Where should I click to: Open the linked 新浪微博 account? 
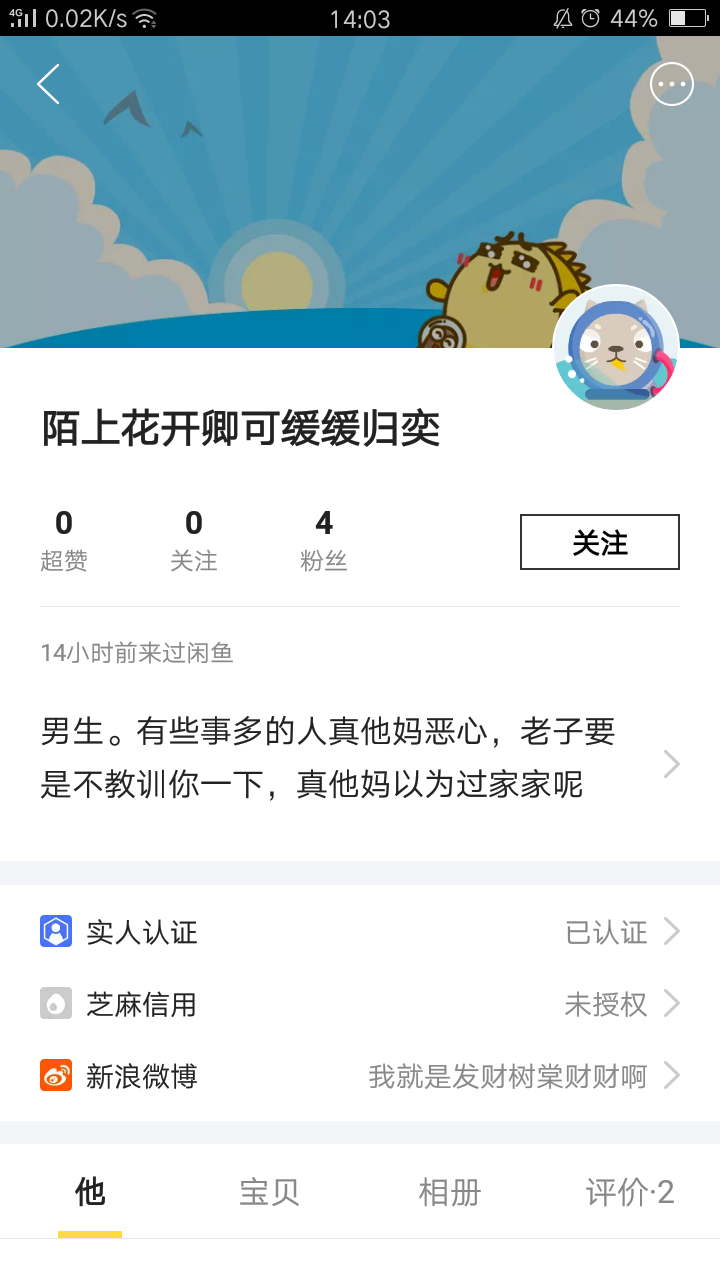click(x=360, y=1076)
